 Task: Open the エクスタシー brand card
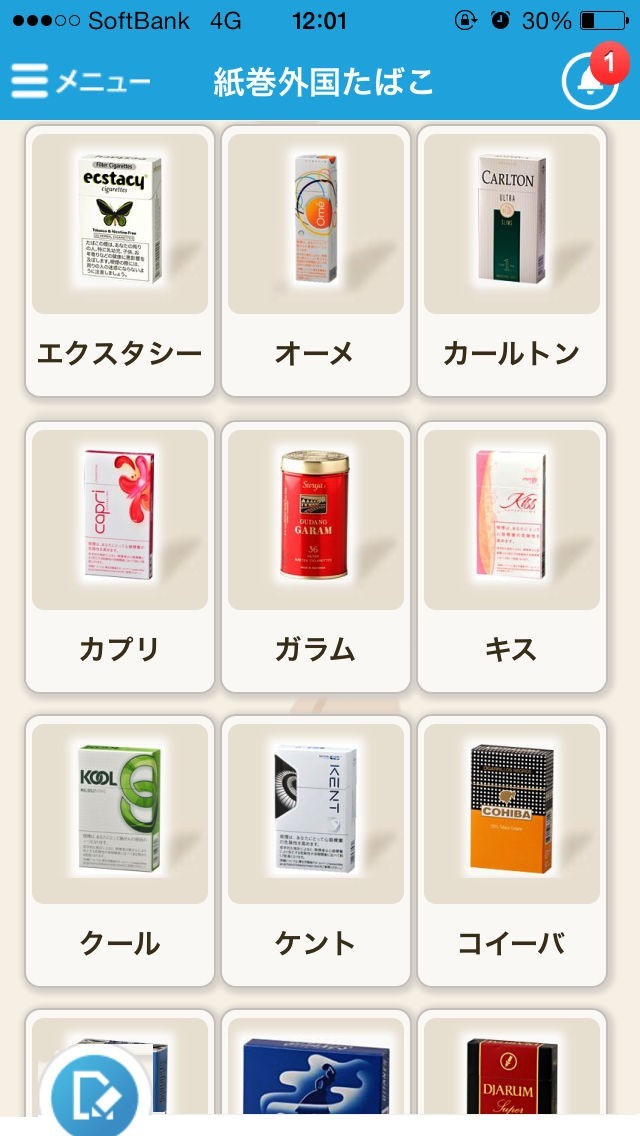[120, 260]
